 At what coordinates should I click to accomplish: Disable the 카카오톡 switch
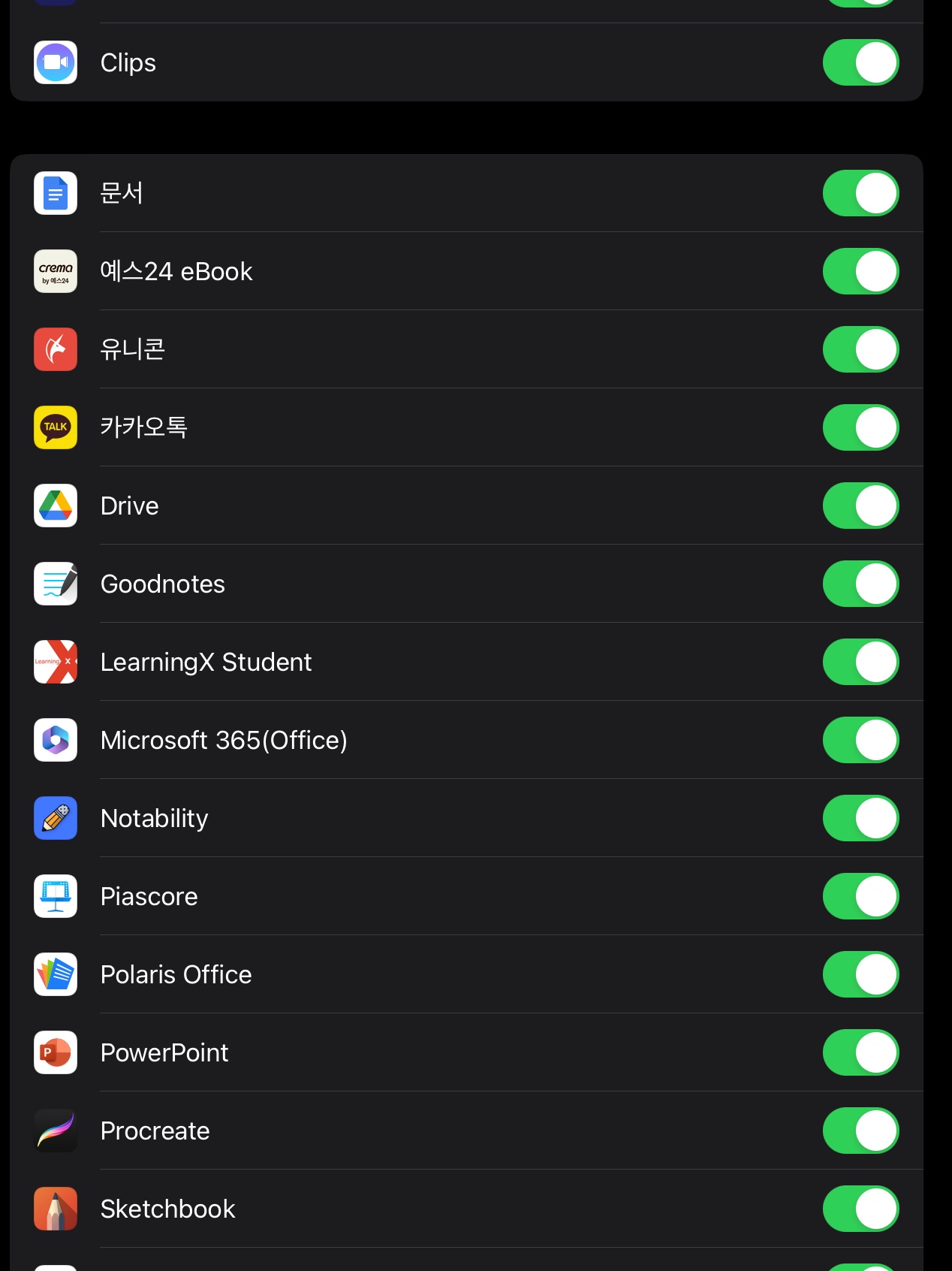[860, 427]
